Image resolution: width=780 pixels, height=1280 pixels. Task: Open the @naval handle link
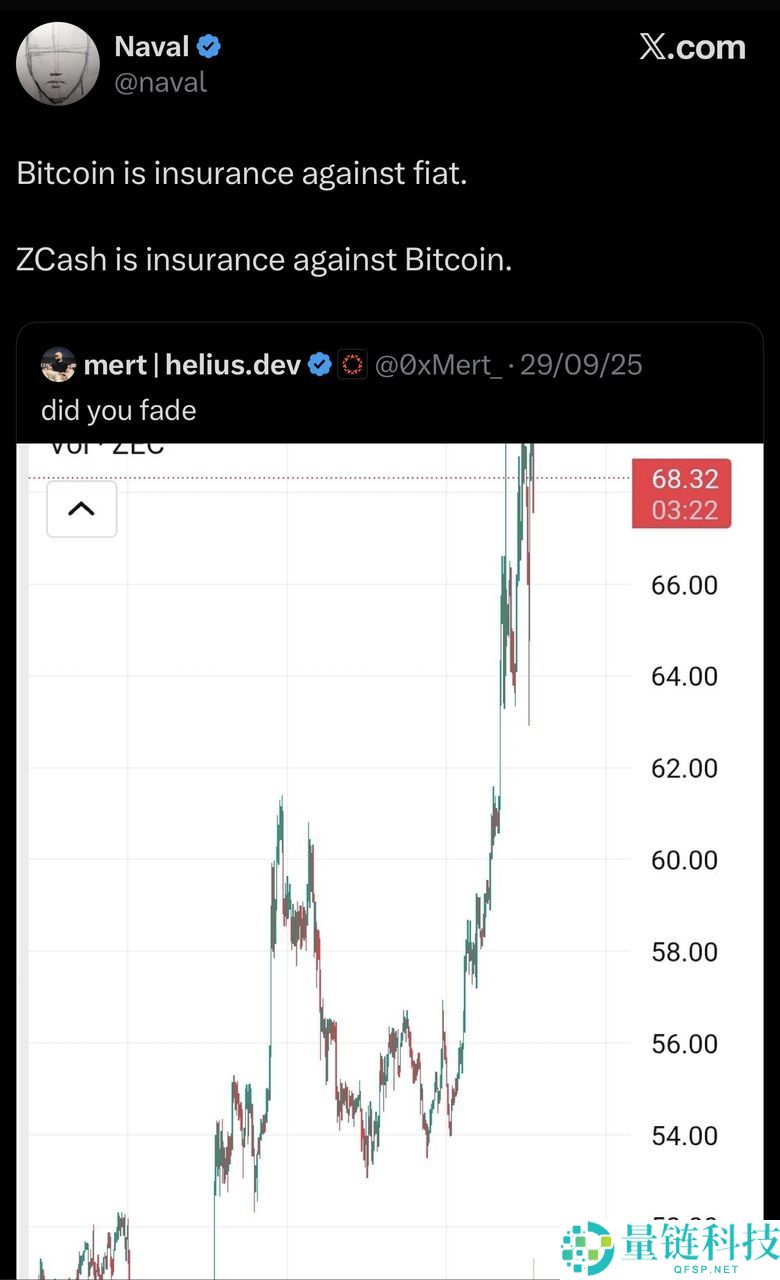[x=160, y=82]
